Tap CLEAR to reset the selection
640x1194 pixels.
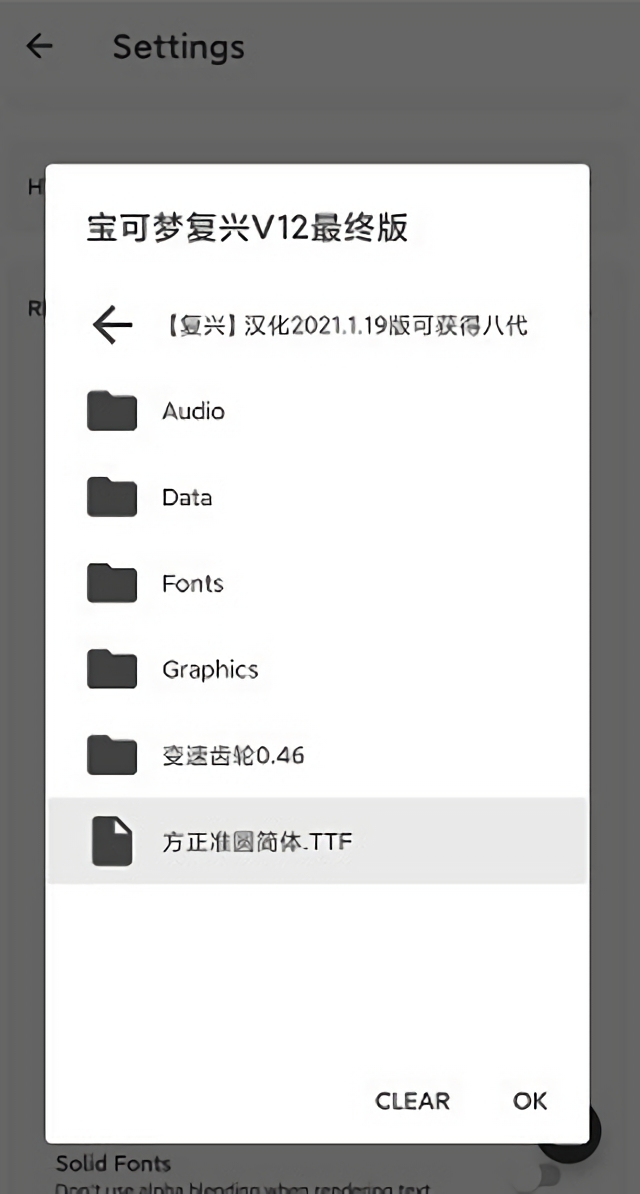[413, 1100]
